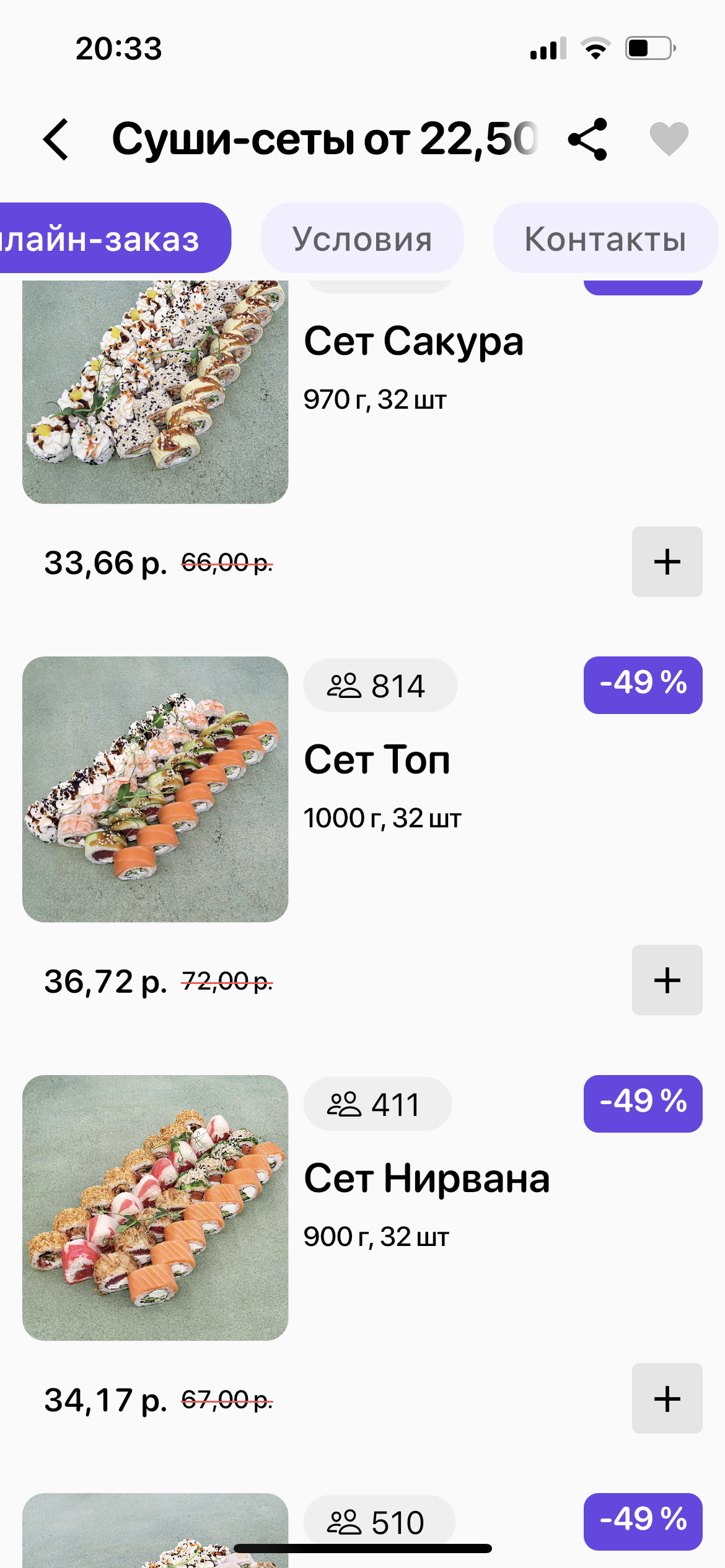Open the Сет Сакура photo
The width and height of the screenshot is (725, 1568).
pos(155,392)
